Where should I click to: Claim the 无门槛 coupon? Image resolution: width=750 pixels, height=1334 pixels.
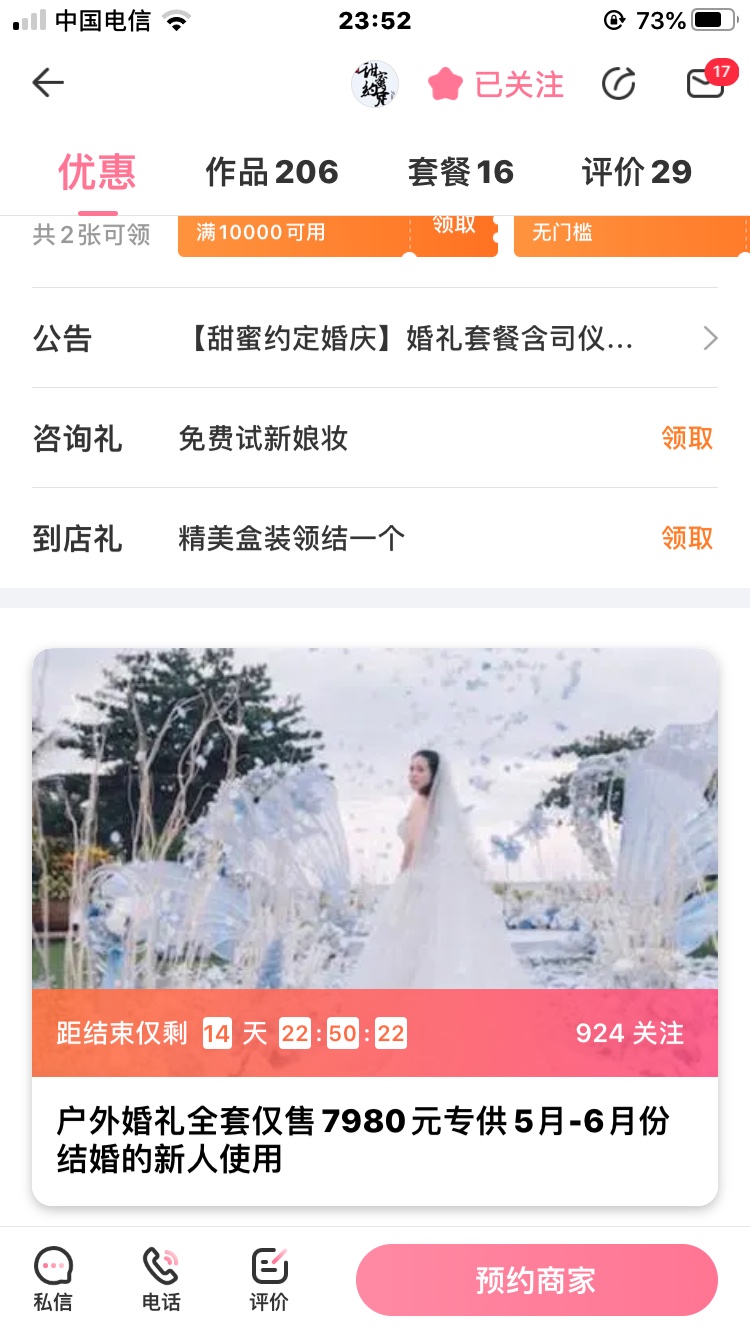[x=630, y=234]
